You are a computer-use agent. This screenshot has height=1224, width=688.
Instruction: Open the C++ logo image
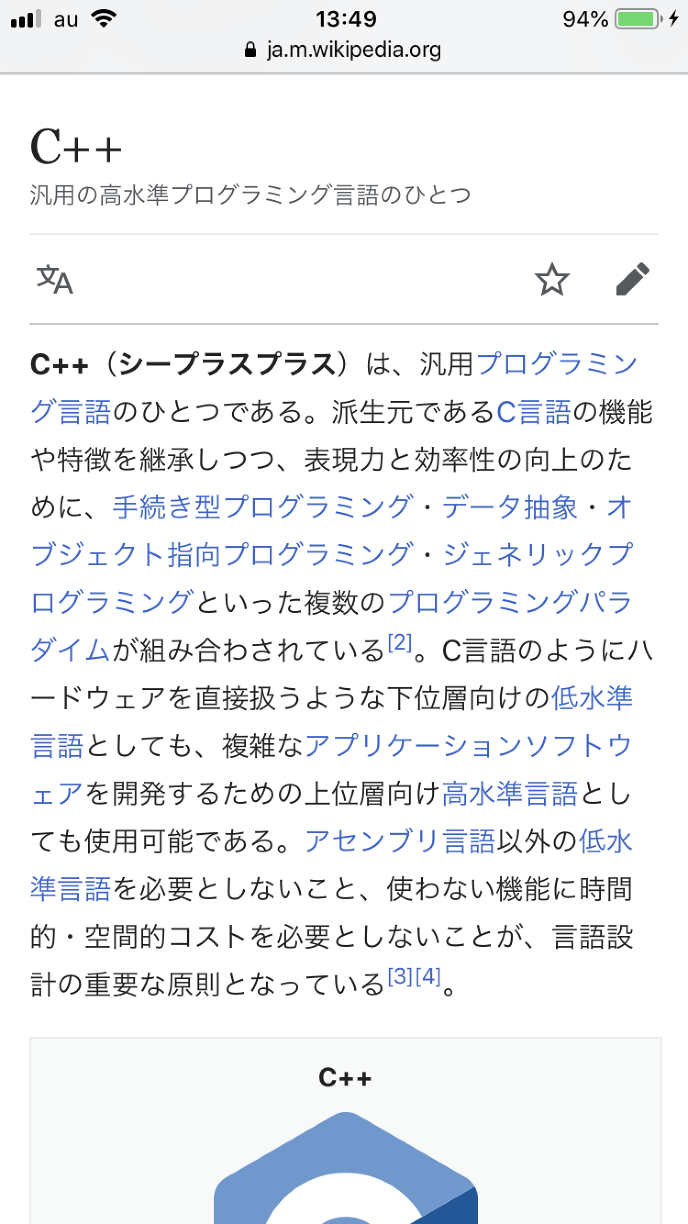[x=345, y=1170]
